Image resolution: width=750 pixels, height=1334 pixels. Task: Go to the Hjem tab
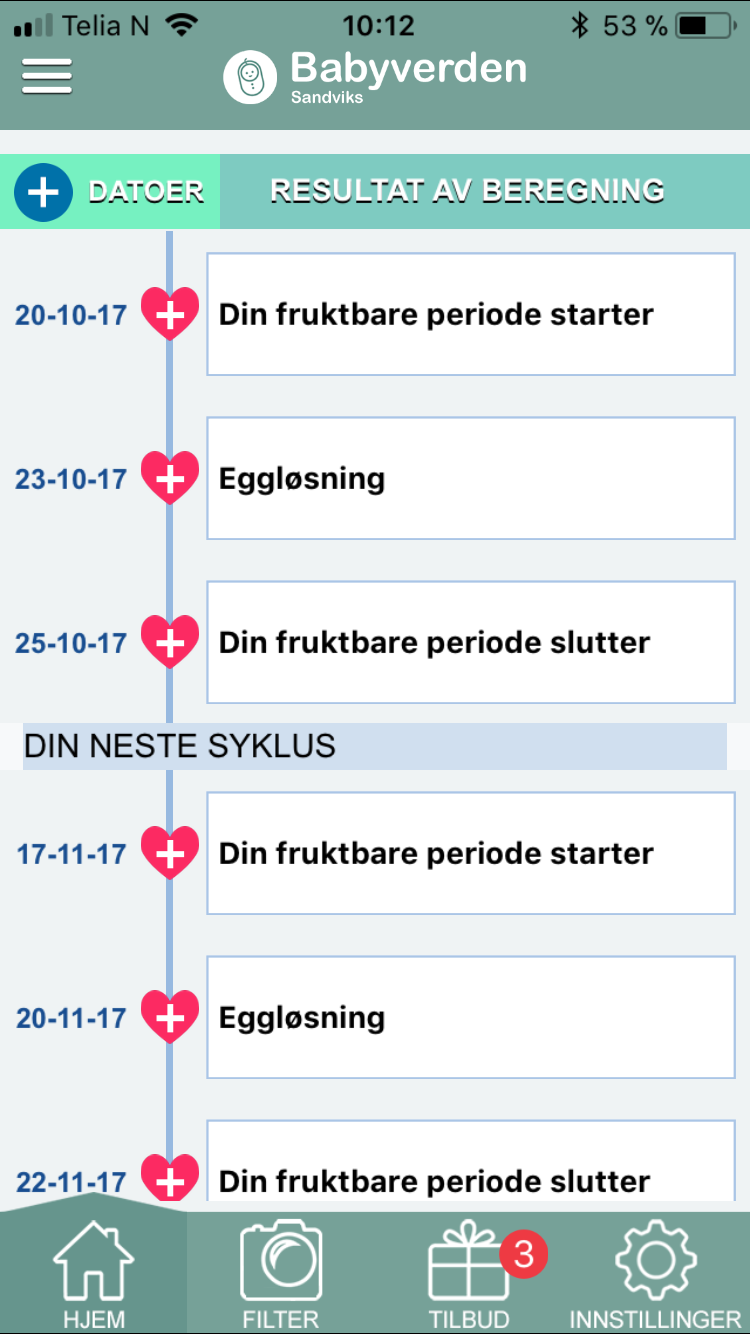point(93,1272)
